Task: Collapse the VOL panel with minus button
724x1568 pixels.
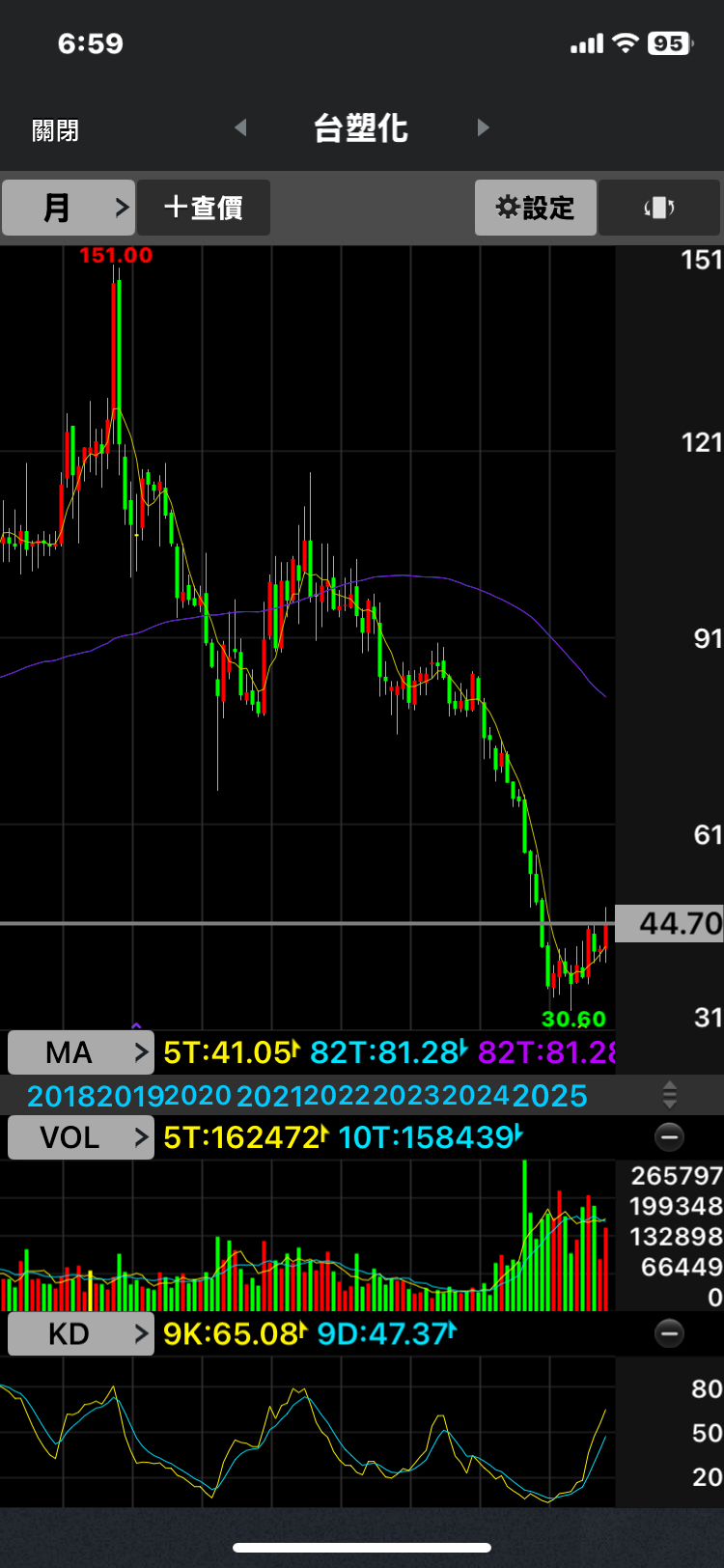Action: (x=669, y=1137)
